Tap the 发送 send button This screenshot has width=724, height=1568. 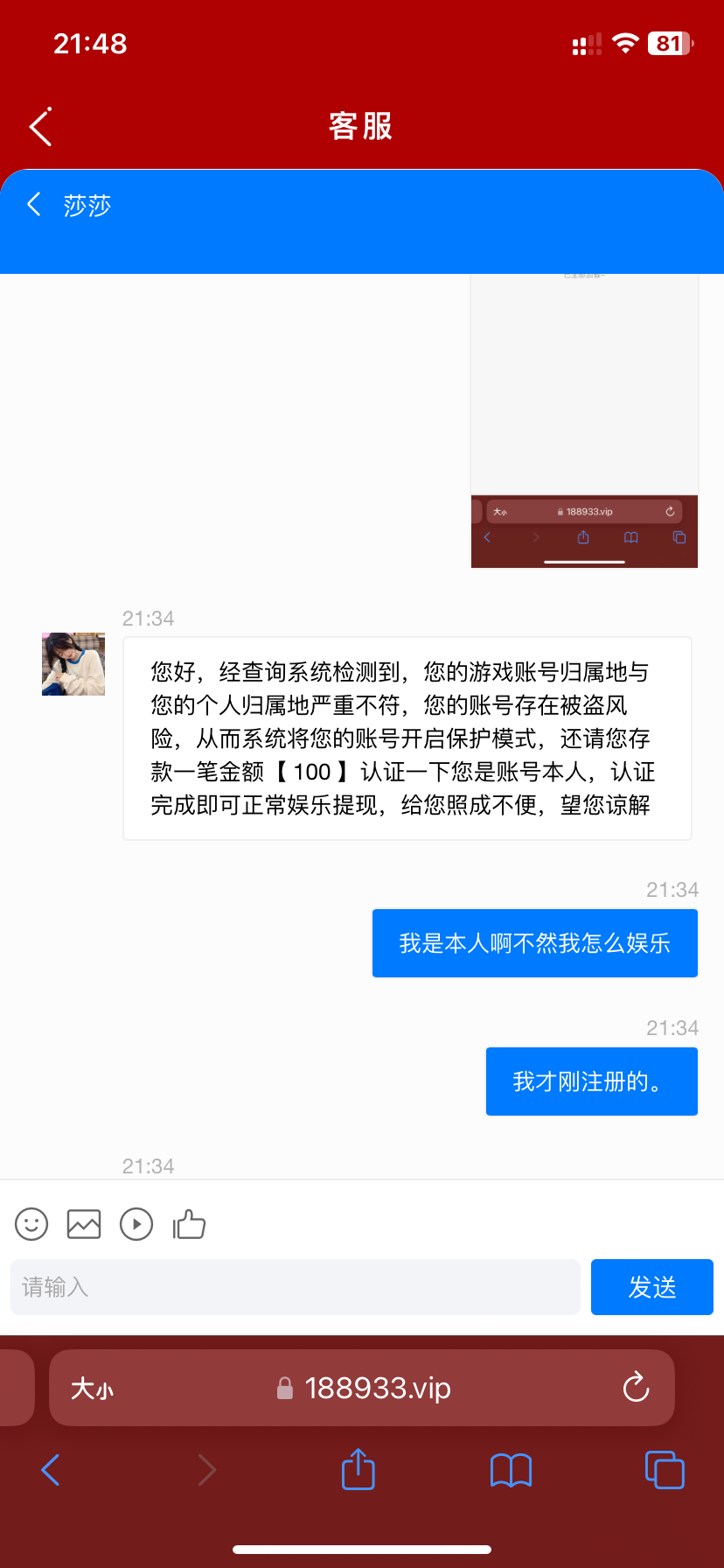tap(651, 1287)
